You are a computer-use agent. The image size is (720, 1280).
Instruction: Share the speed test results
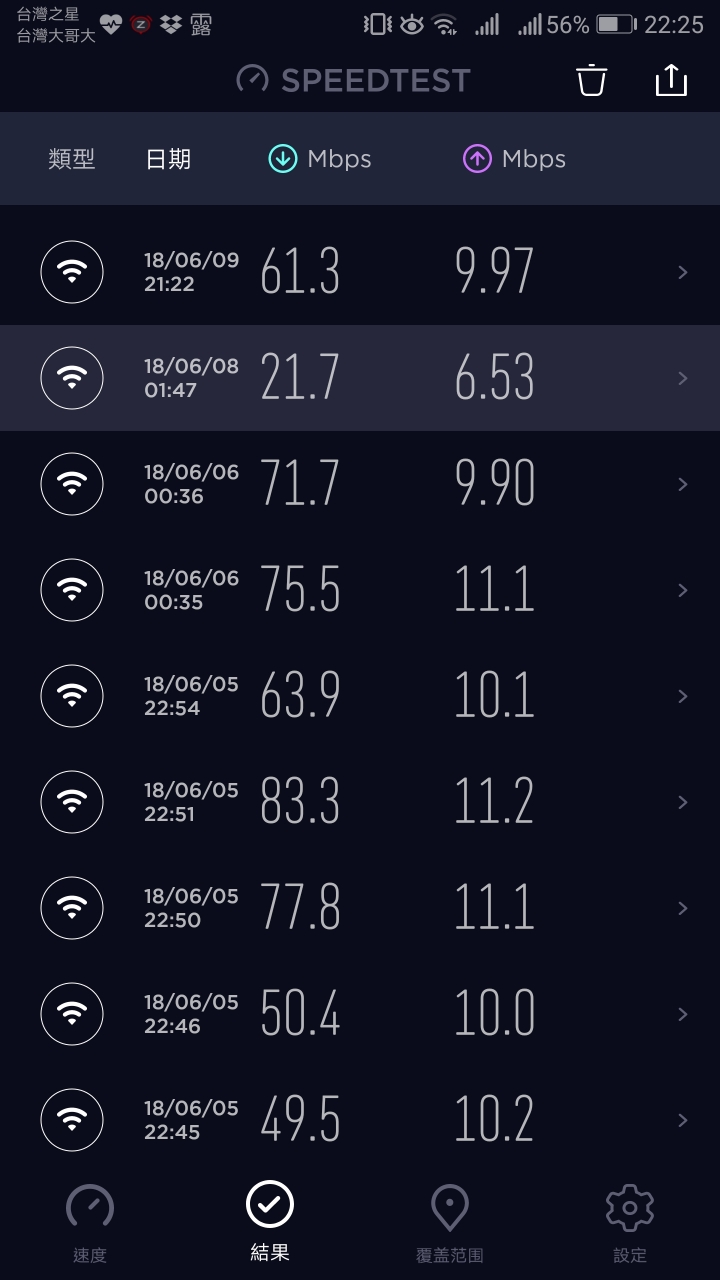(671, 80)
